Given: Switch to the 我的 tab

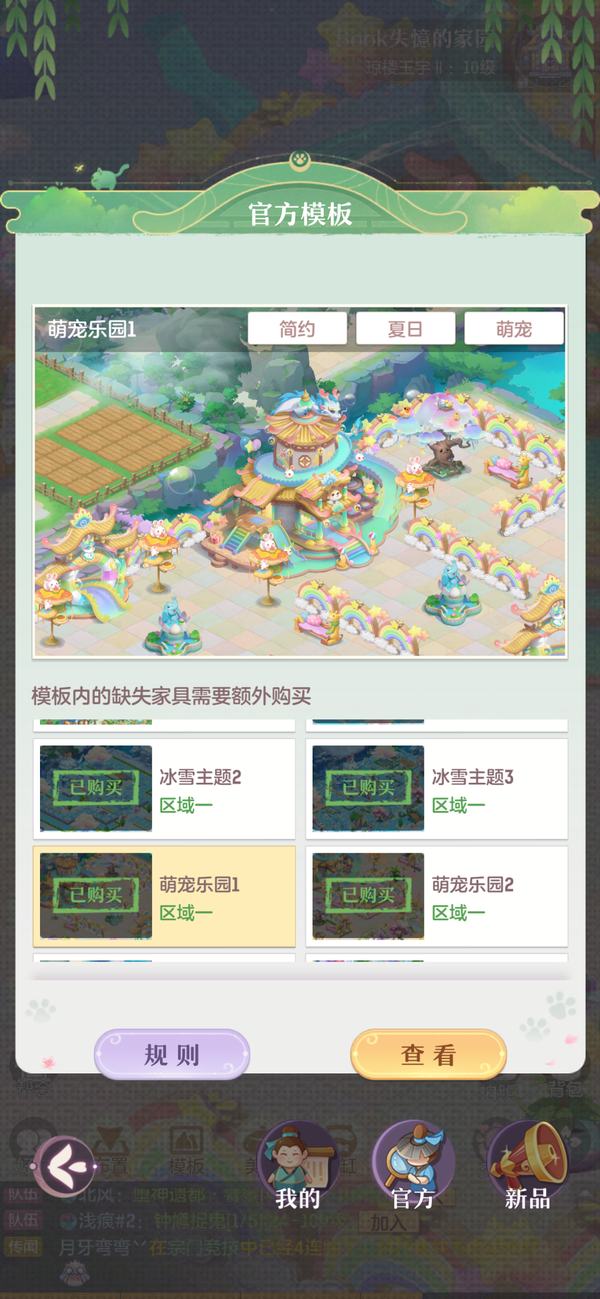Looking at the screenshot, I should click(x=297, y=1166).
